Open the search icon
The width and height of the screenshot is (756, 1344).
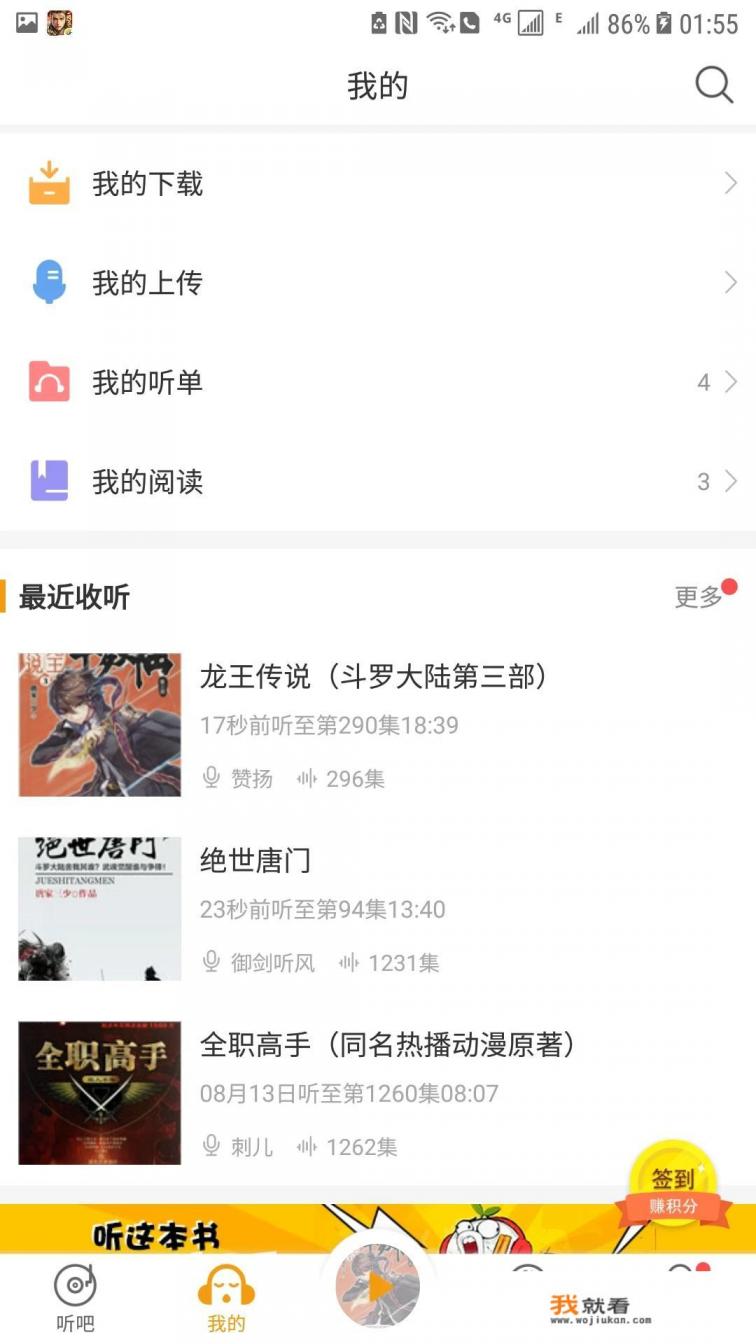tap(714, 84)
